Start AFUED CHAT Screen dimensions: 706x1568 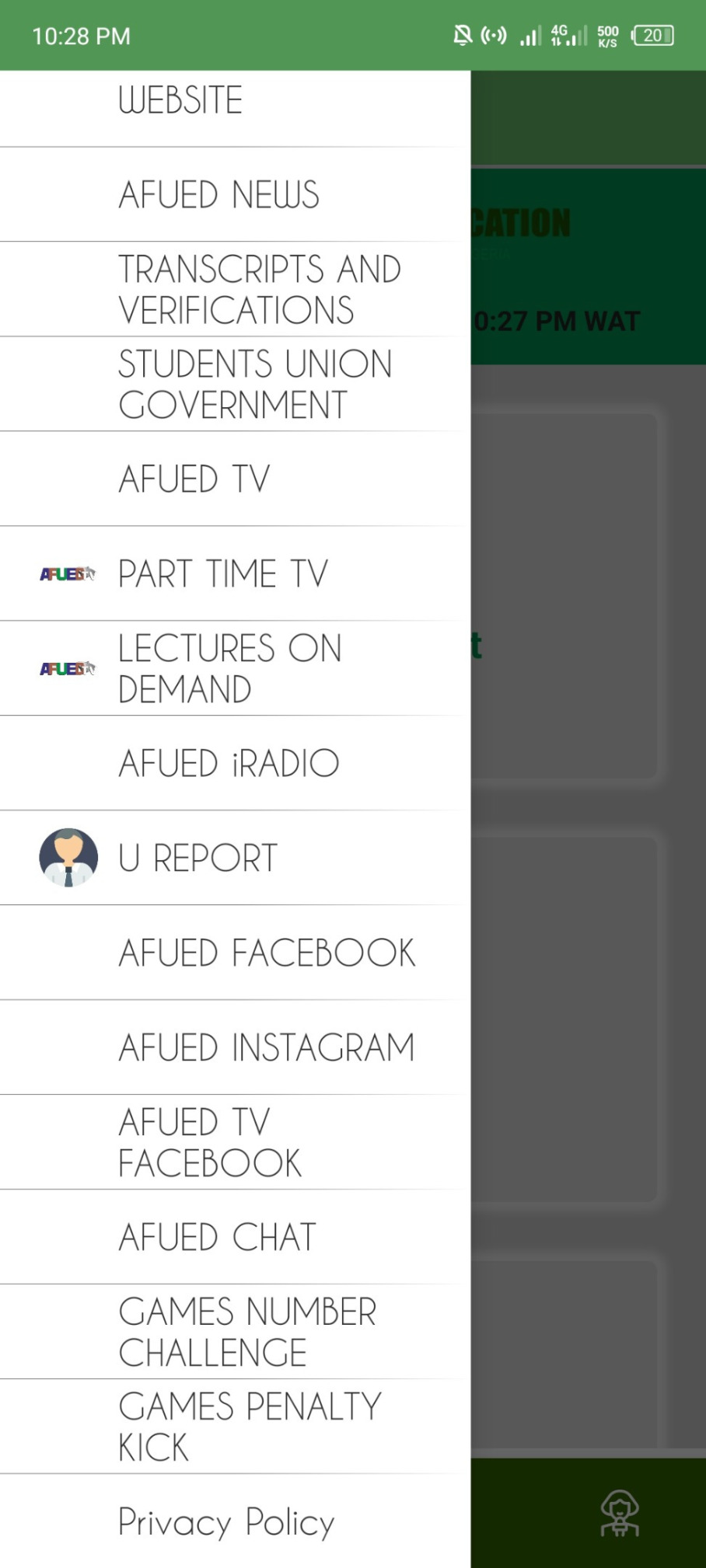point(217,1237)
